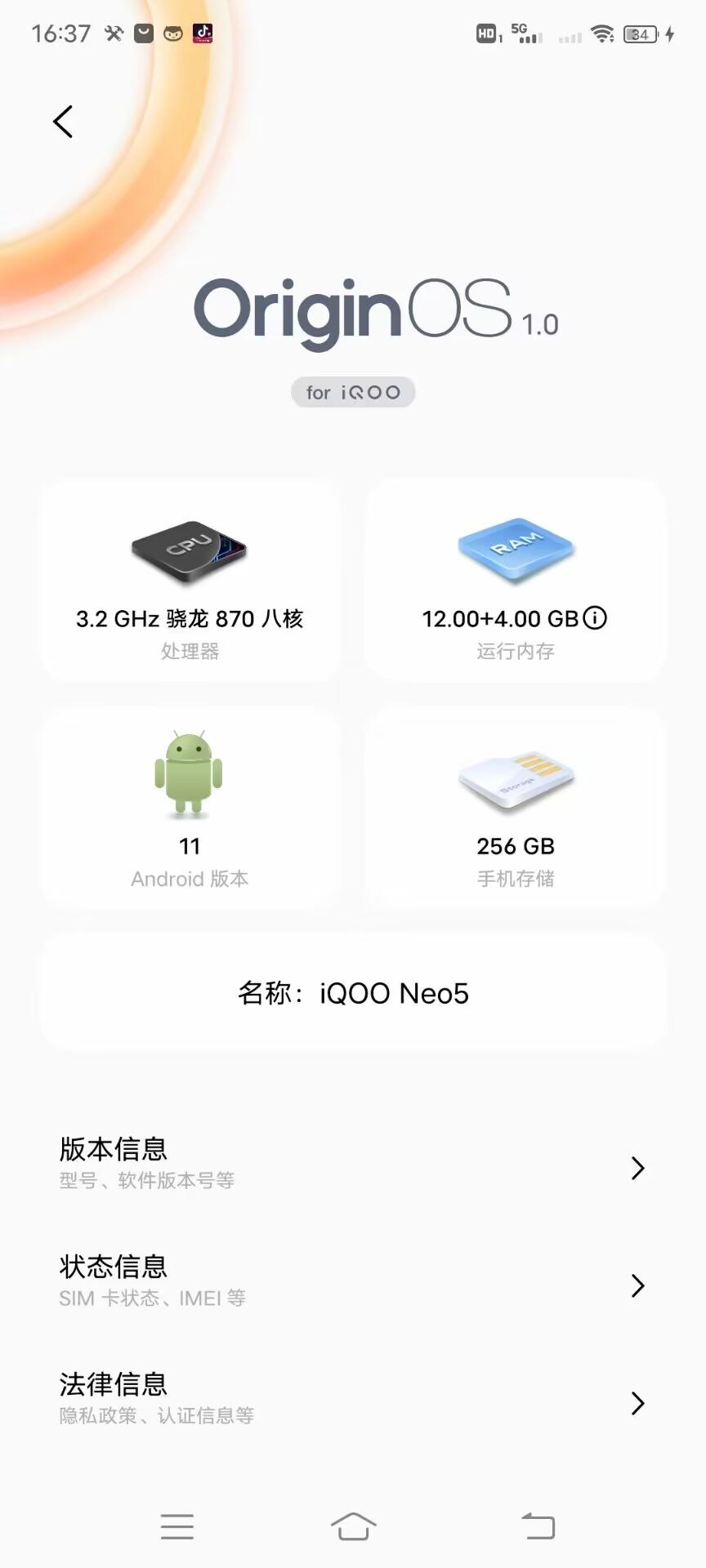Open the 名称 iQOO Neo5 device name card
Viewport: 706px width, 1568px height.
353,993
